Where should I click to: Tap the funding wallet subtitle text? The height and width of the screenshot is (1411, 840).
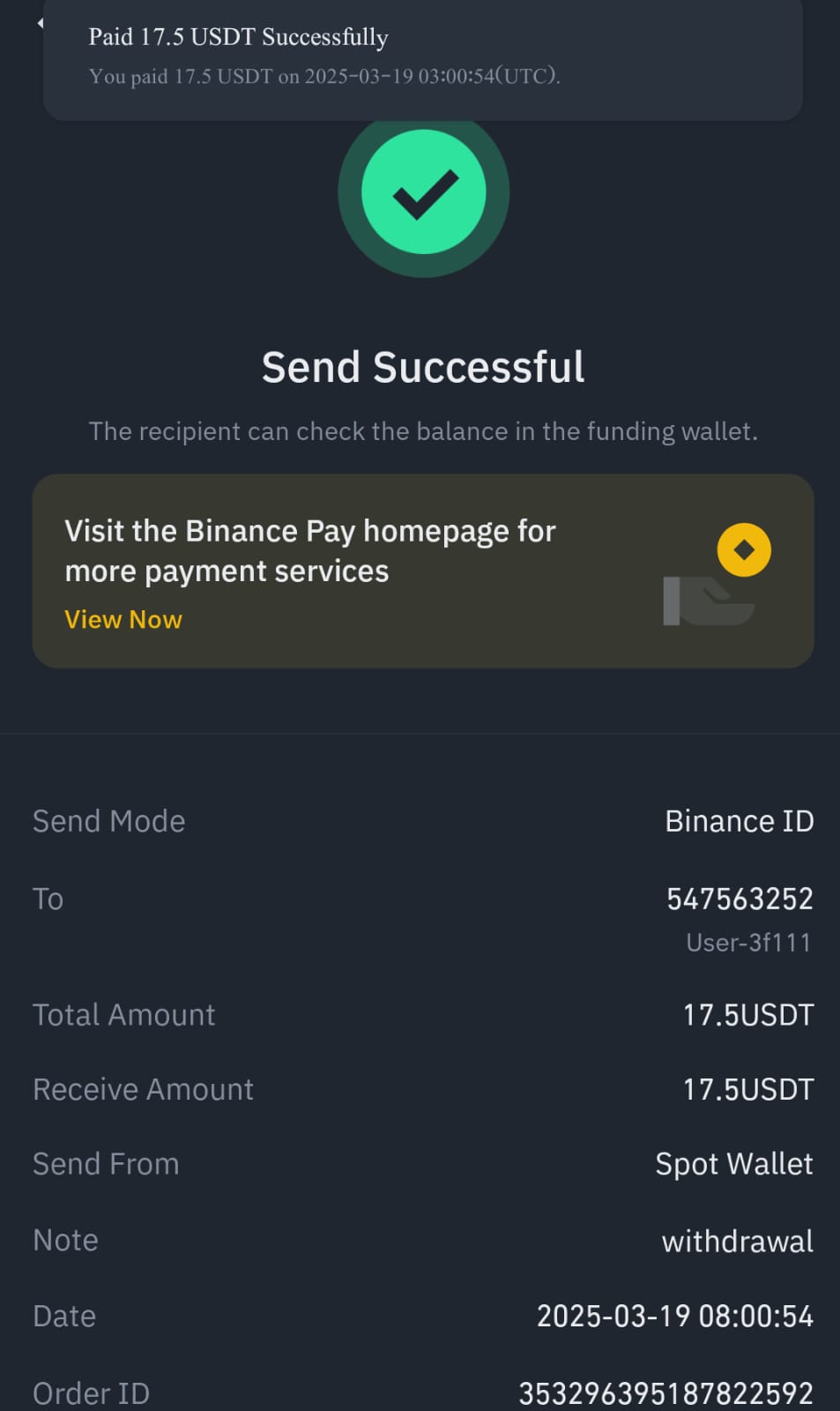tap(423, 431)
